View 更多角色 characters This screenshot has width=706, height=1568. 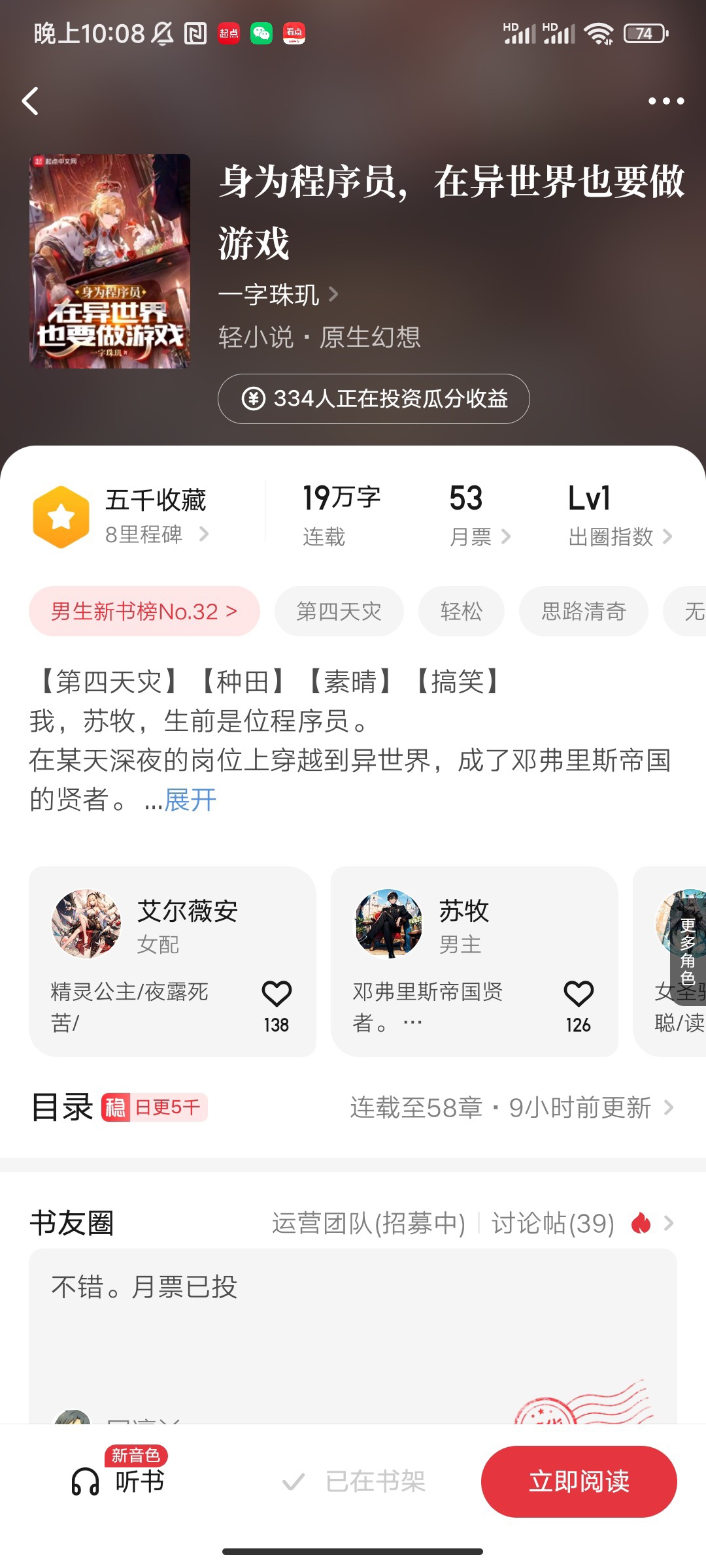coord(686,951)
